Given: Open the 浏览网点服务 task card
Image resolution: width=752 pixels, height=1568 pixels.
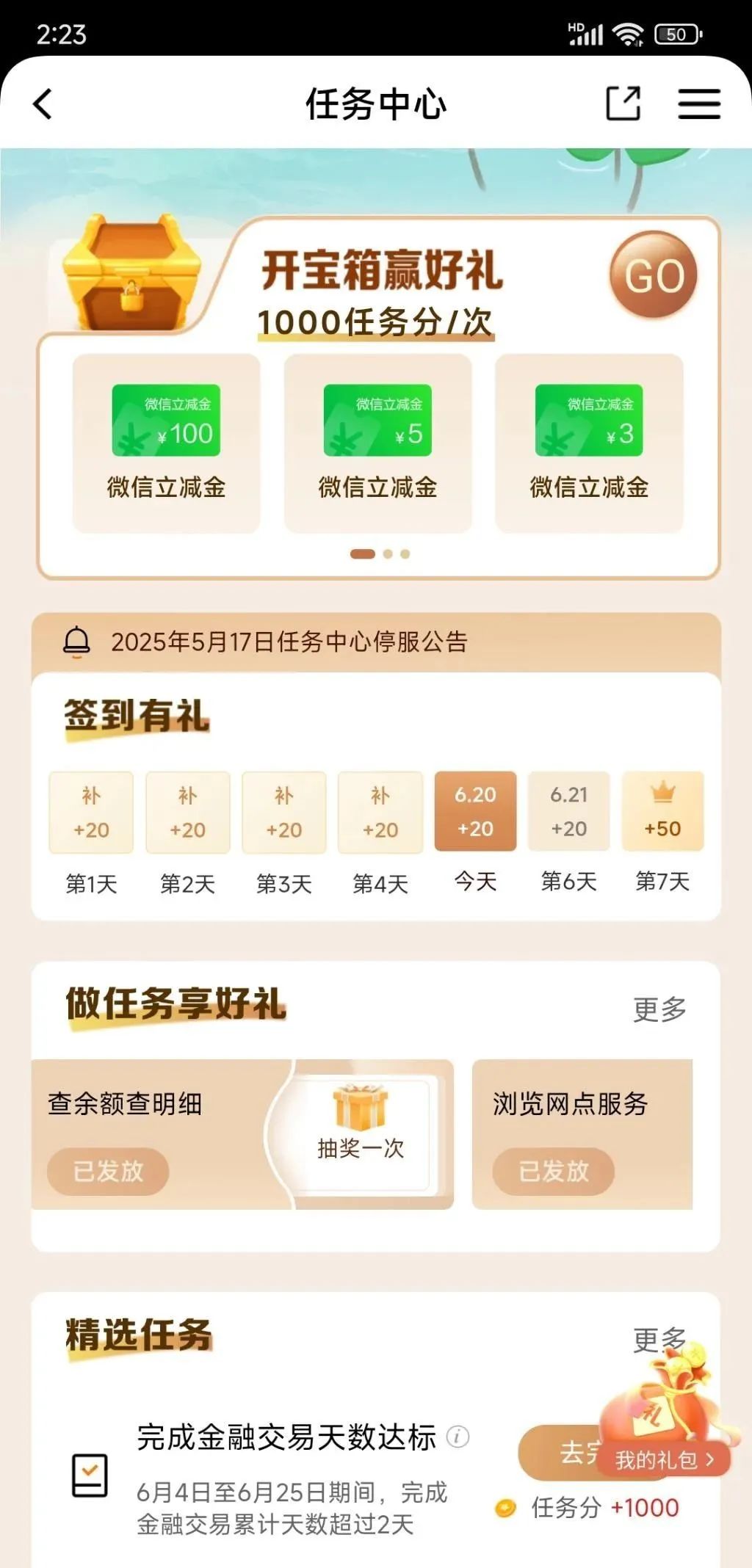Looking at the screenshot, I should 582,1133.
